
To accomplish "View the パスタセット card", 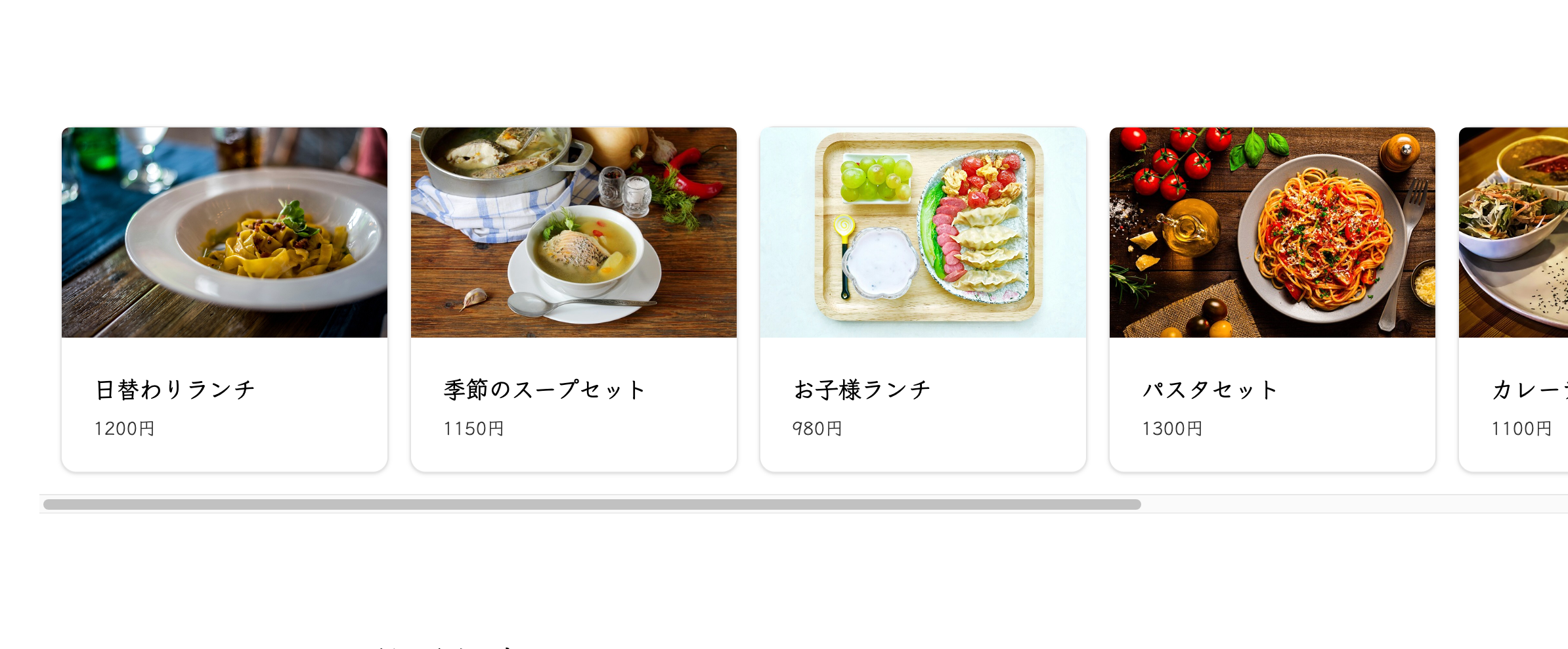I will [x=1273, y=299].
